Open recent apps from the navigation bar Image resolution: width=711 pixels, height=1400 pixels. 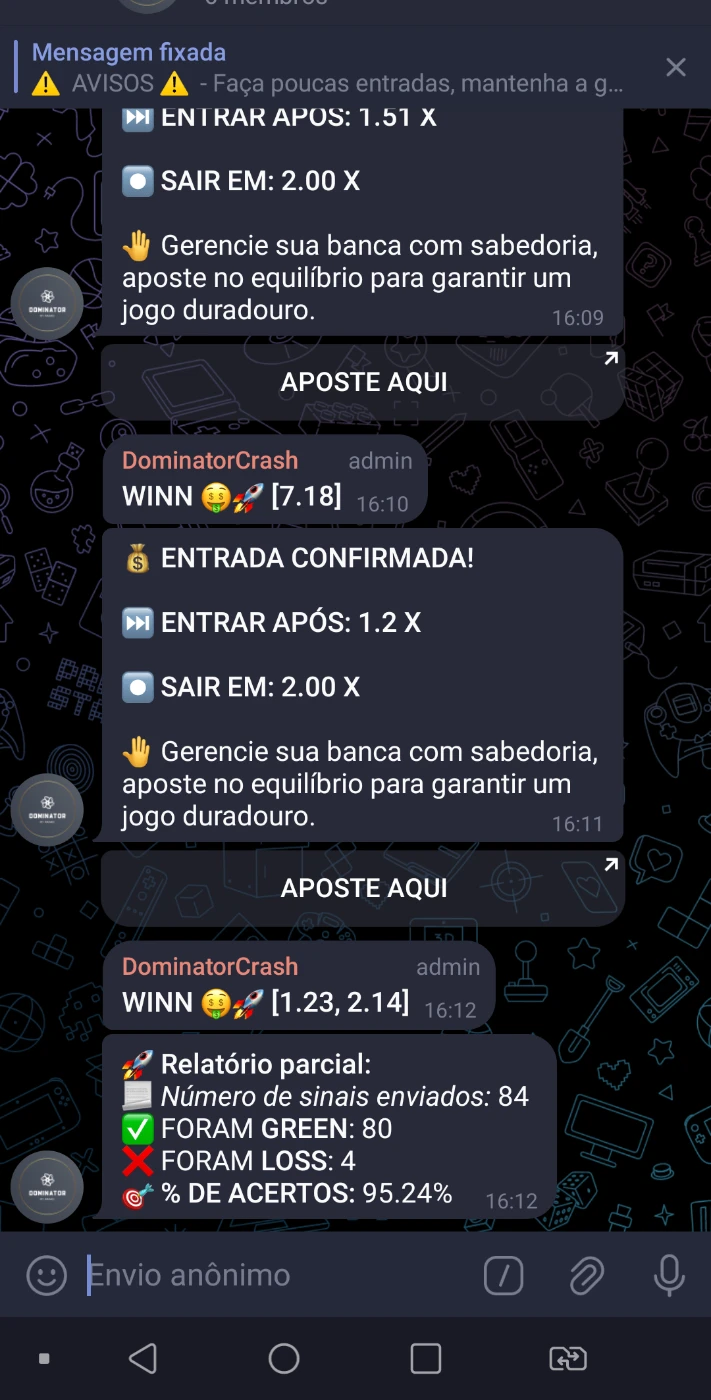[x=426, y=1358]
